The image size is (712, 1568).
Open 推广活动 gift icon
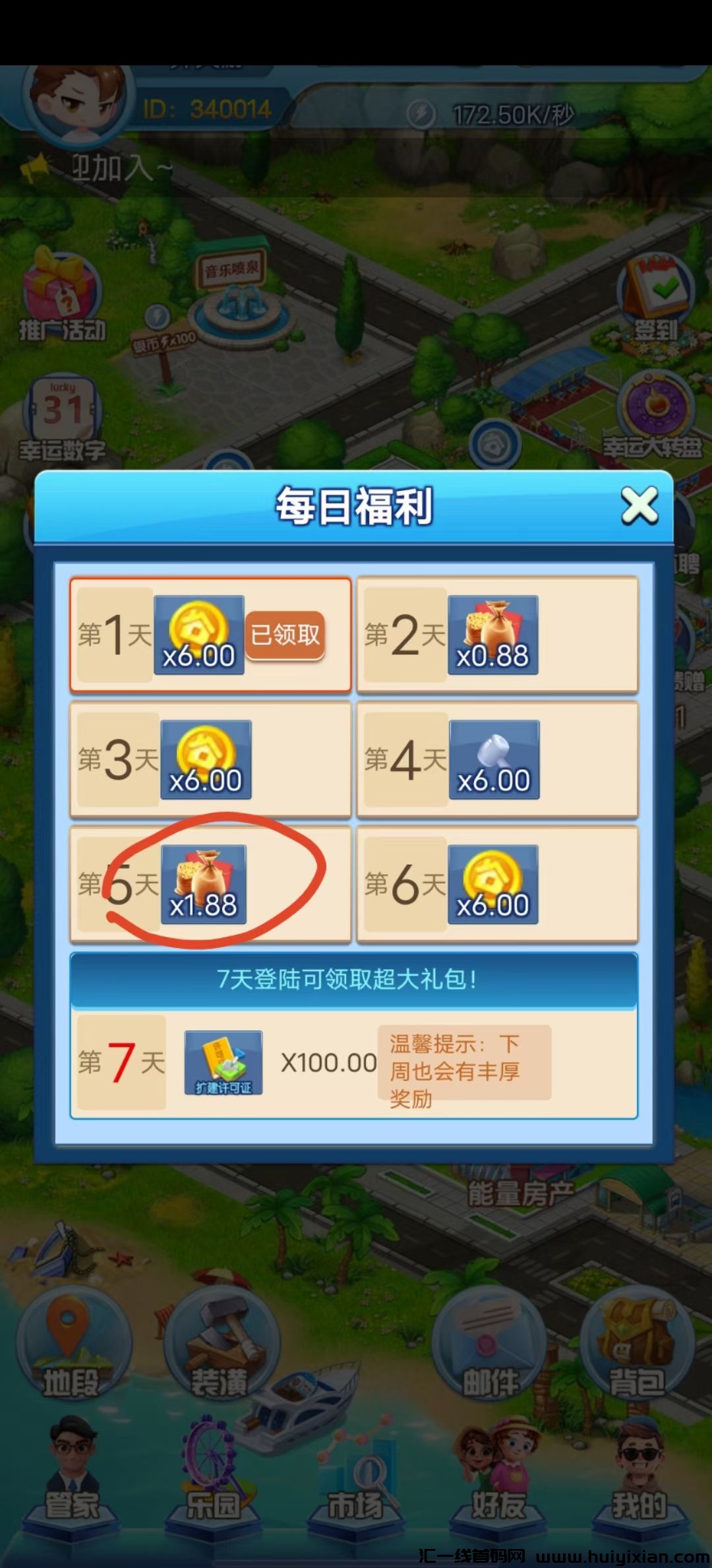[63, 297]
